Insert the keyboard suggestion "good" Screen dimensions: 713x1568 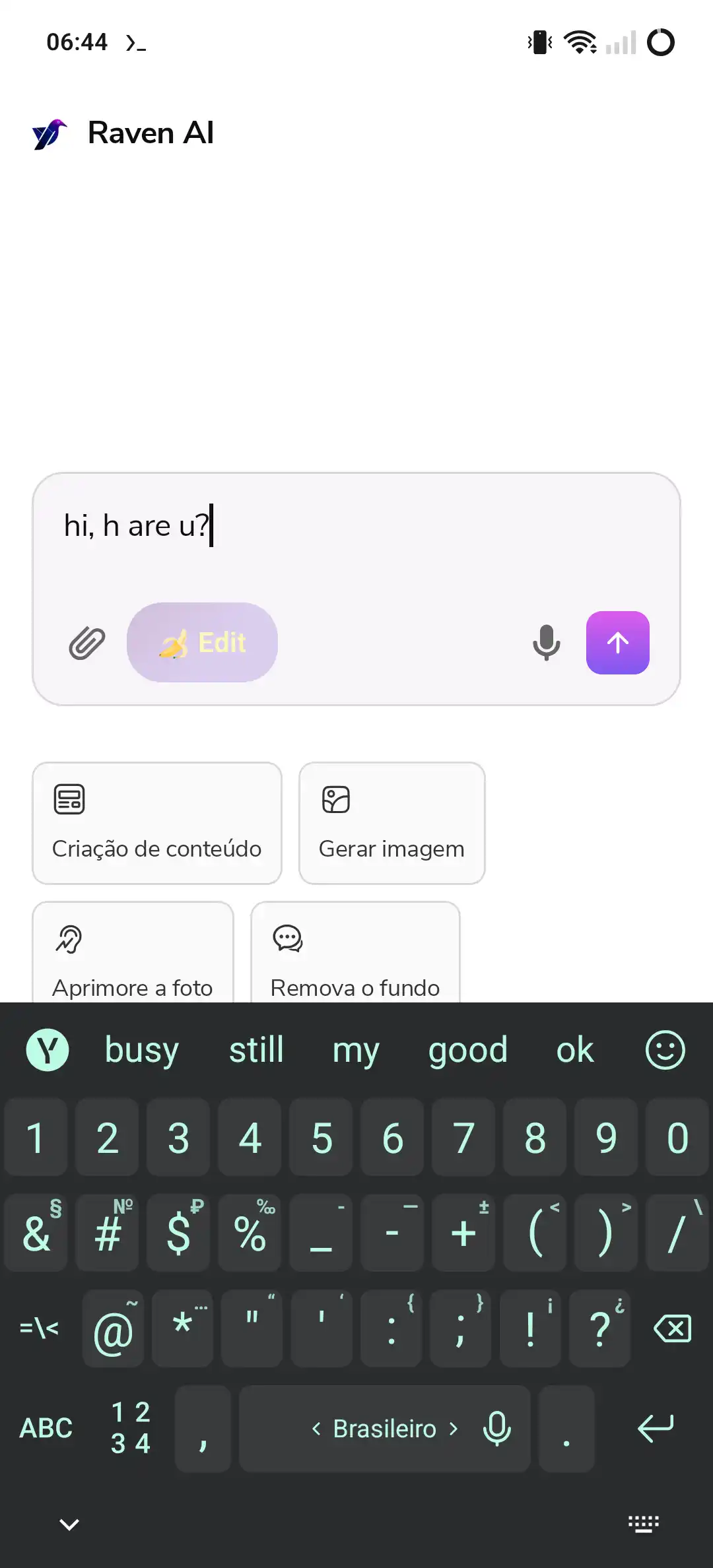[x=467, y=1050]
